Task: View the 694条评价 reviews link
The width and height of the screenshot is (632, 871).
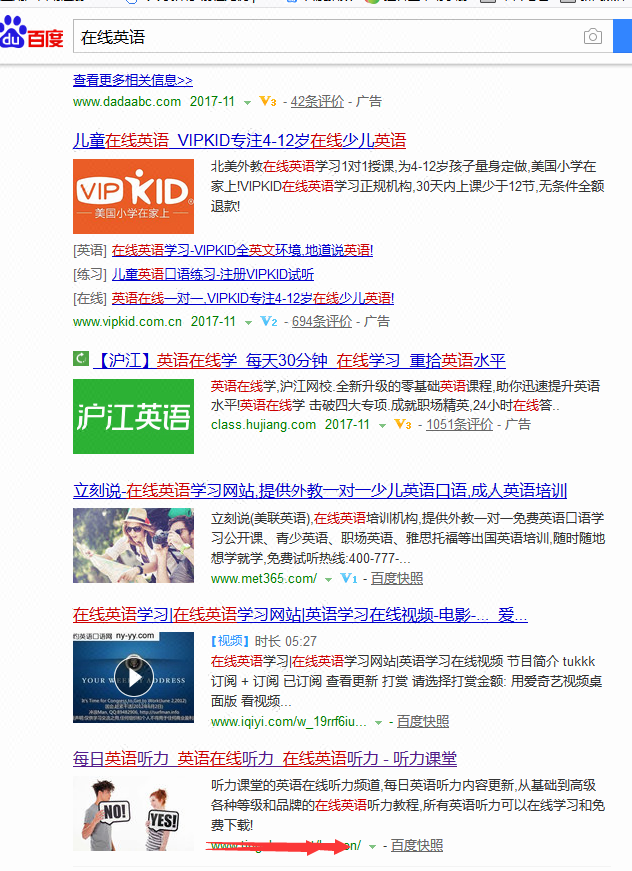Action: point(321,322)
